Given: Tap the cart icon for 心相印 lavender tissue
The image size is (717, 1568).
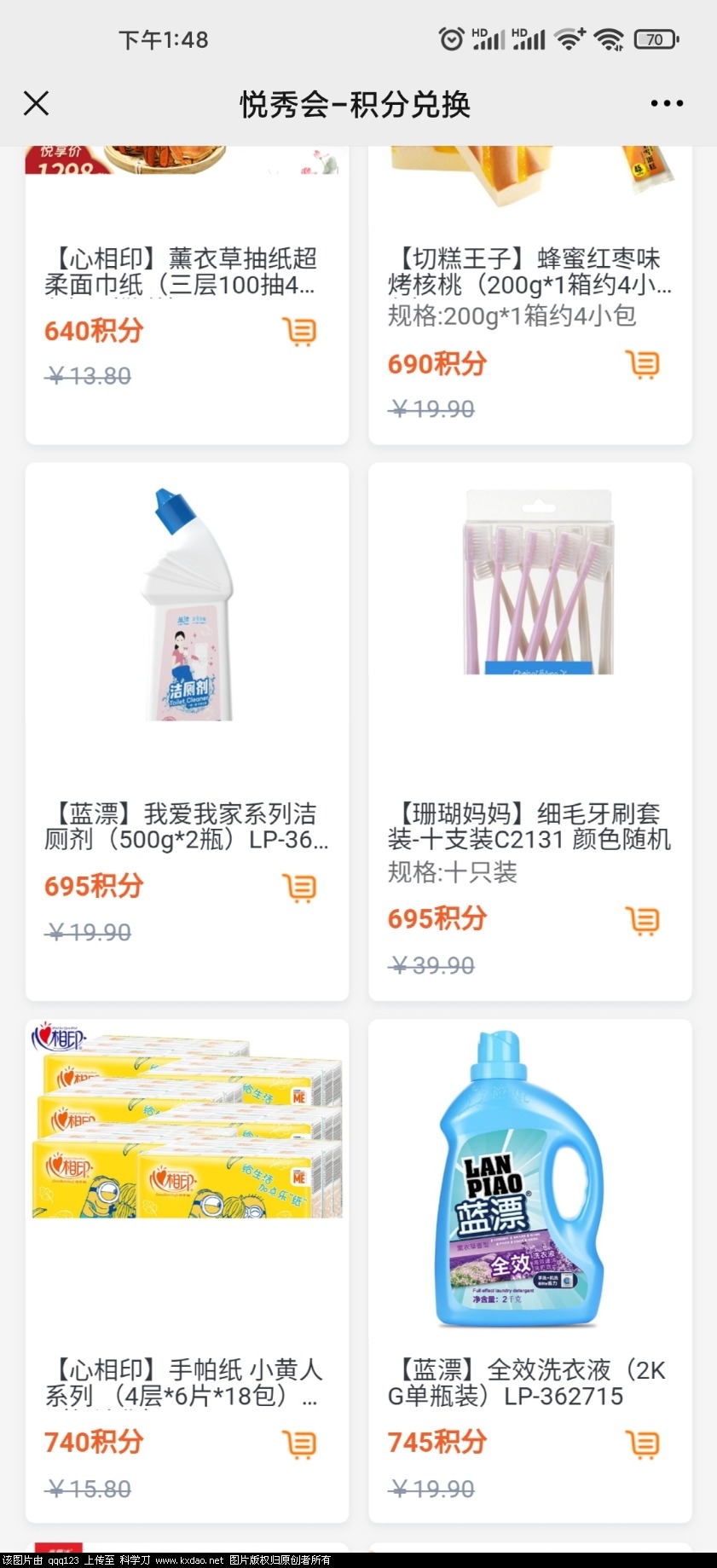Looking at the screenshot, I should coord(299,335).
